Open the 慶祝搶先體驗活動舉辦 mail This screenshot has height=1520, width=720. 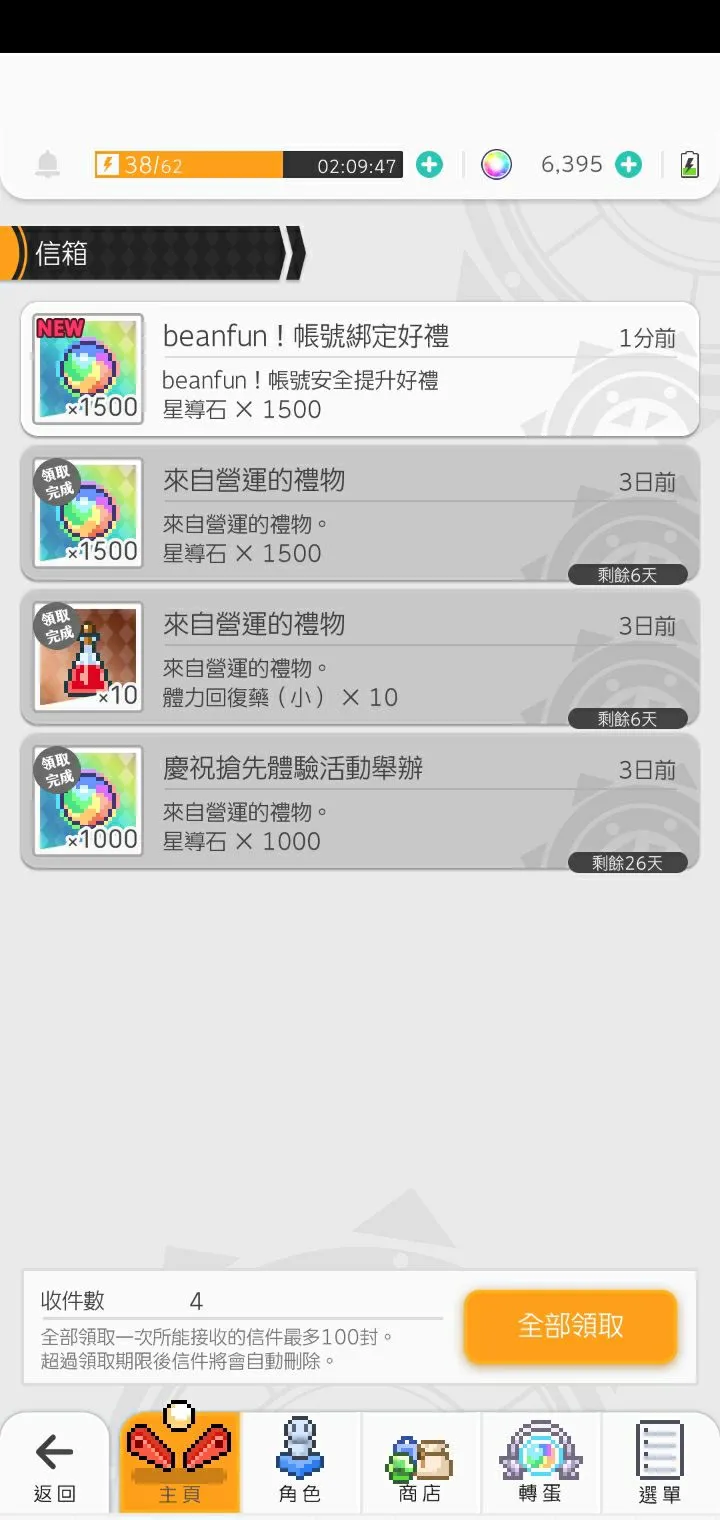coord(360,802)
